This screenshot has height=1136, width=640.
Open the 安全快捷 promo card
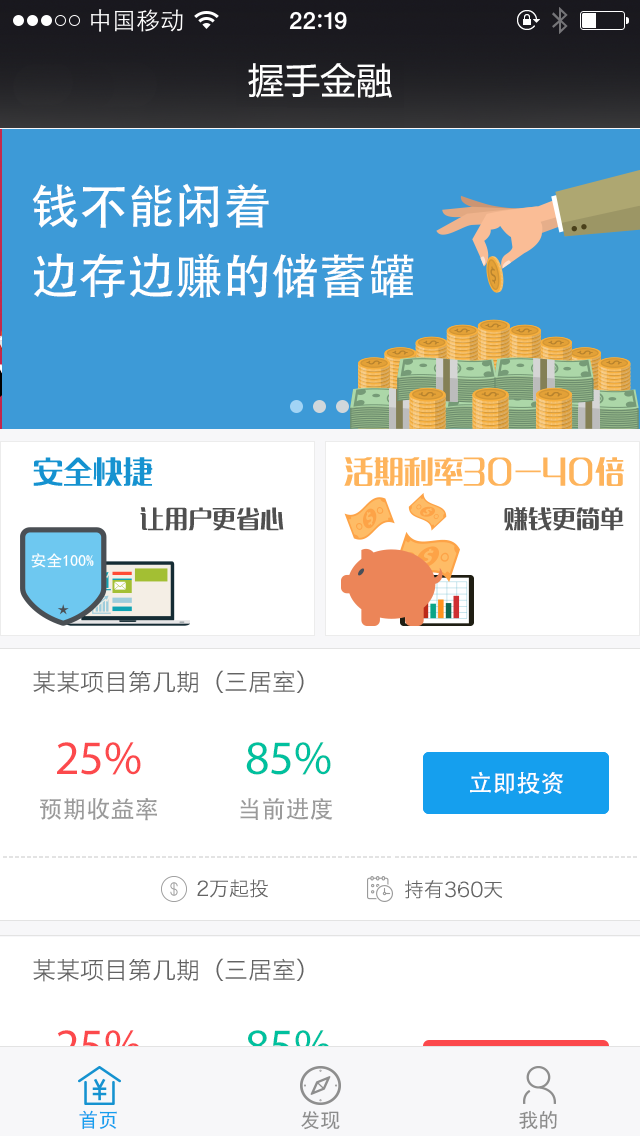[x=157, y=538]
